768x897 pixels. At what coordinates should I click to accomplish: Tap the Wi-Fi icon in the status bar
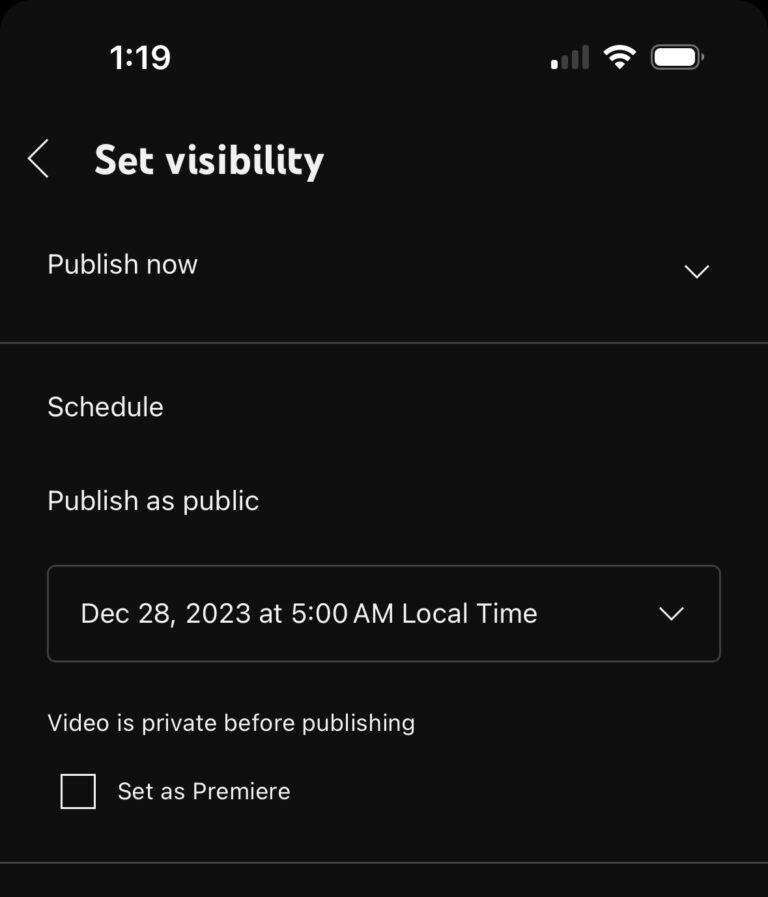coord(620,57)
